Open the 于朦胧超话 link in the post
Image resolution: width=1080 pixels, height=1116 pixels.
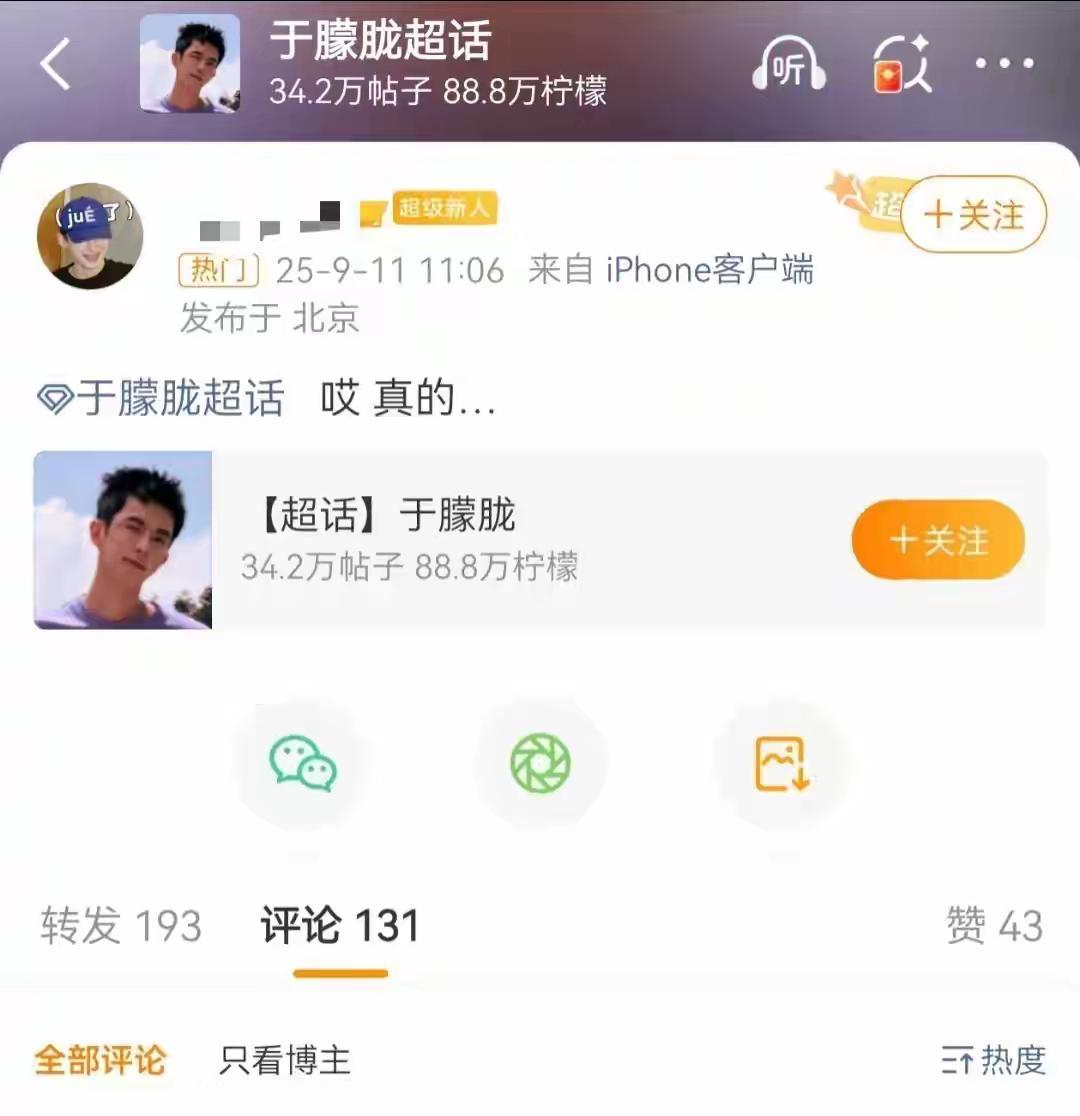(x=162, y=397)
